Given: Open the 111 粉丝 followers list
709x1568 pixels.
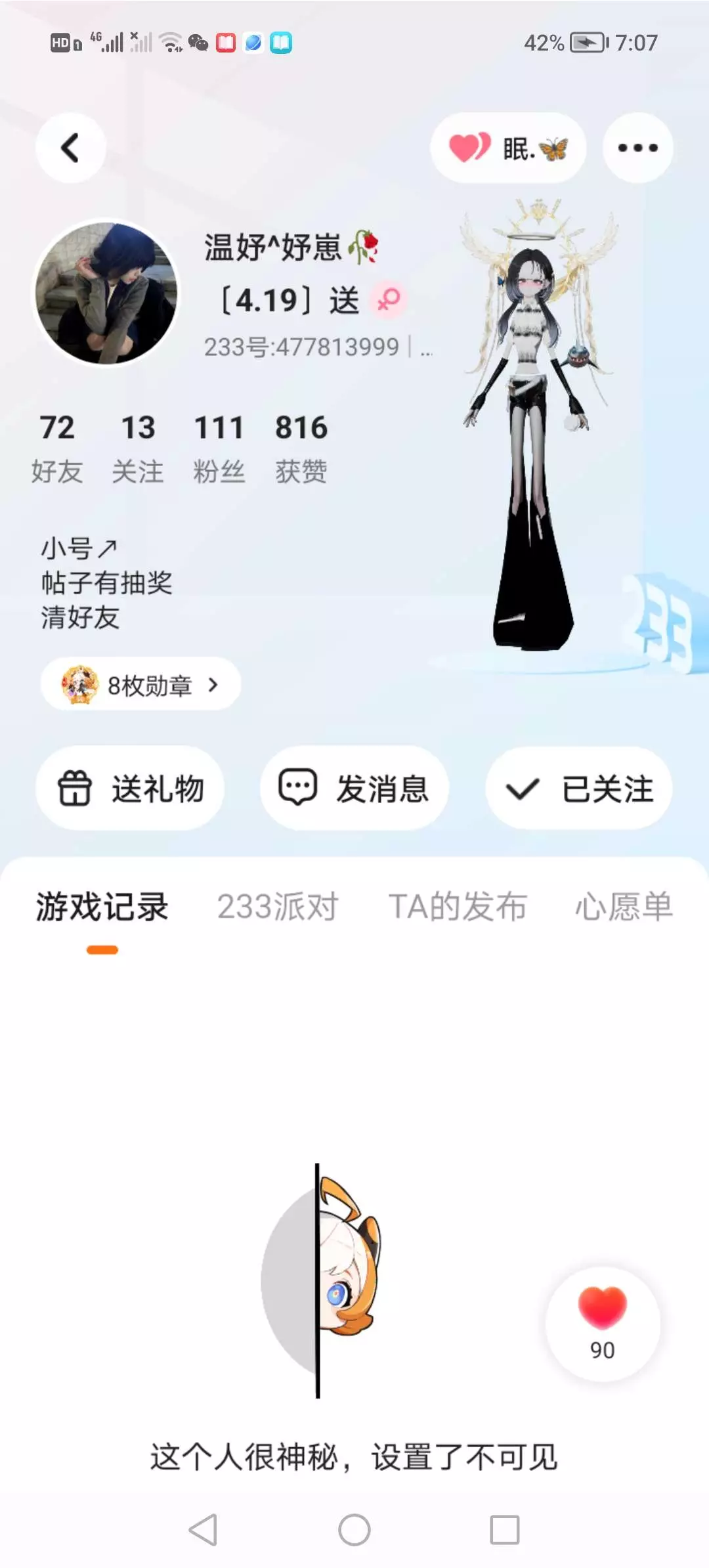Looking at the screenshot, I should click(x=219, y=448).
